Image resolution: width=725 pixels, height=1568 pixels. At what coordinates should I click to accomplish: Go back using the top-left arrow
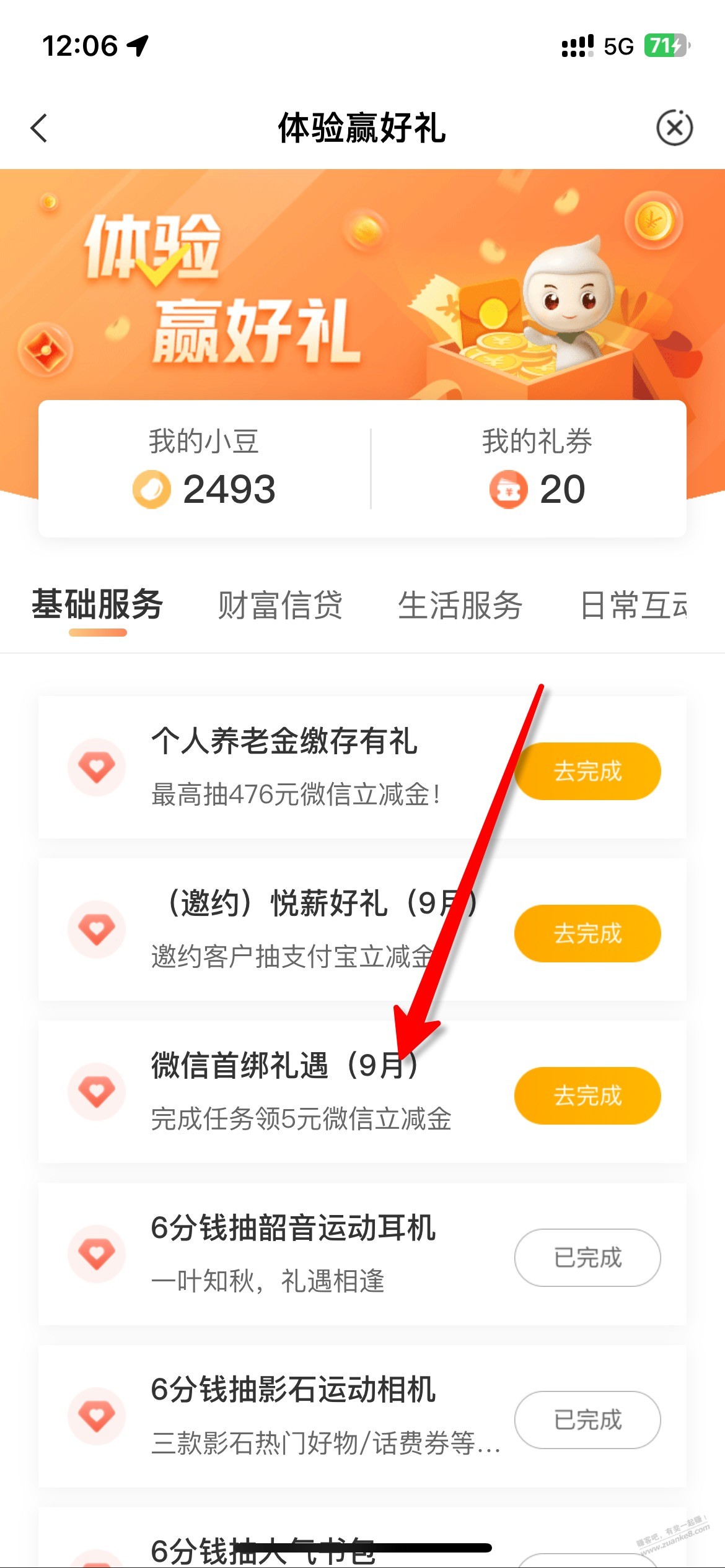point(39,128)
